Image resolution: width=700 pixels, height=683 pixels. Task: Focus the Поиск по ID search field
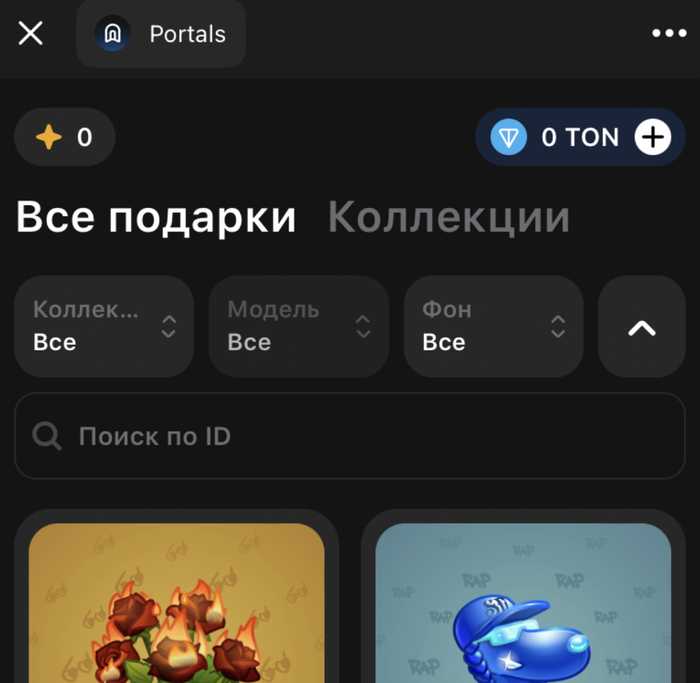(x=350, y=436)
